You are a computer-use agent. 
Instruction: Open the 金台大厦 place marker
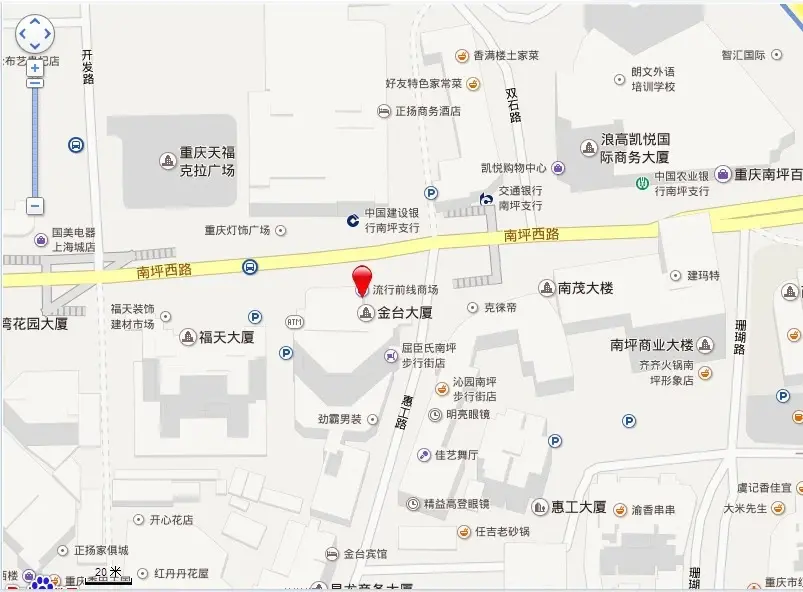point(366,313)
